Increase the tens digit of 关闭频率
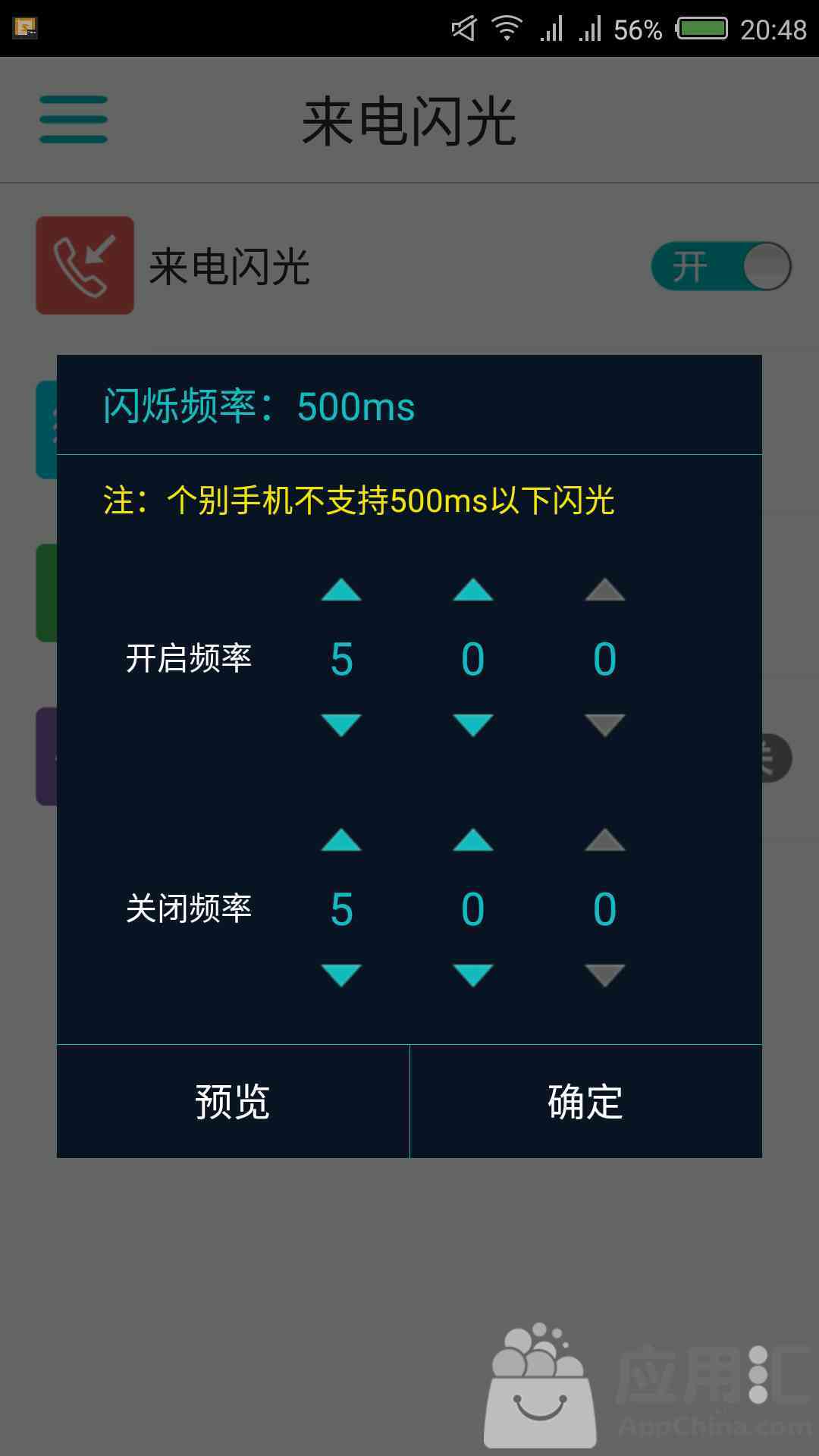Viewport: 819px width, 1456px height. pos(473,840)
